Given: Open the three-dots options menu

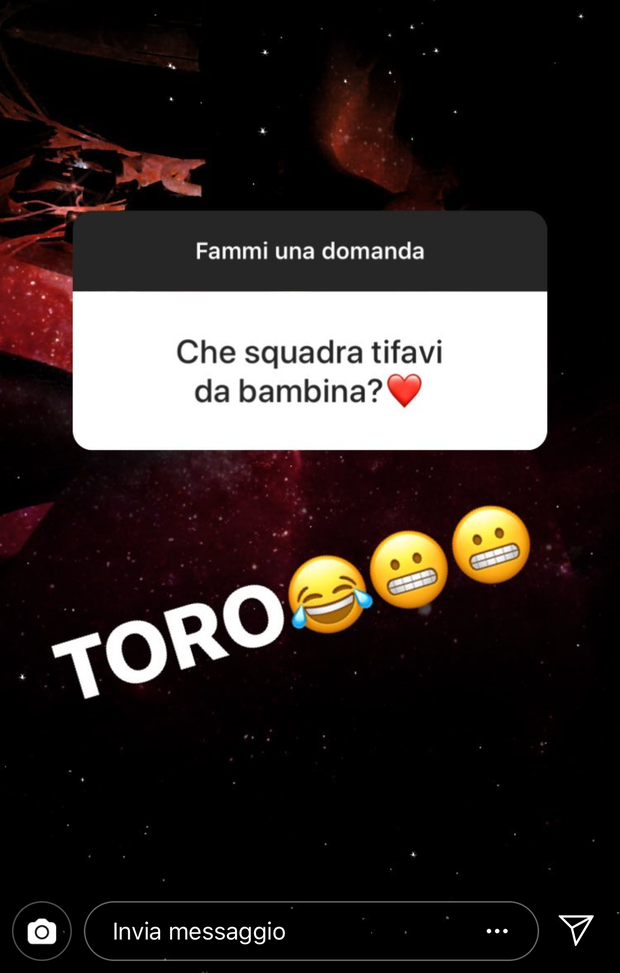Looking at the screenshot, I should point(497,932).
